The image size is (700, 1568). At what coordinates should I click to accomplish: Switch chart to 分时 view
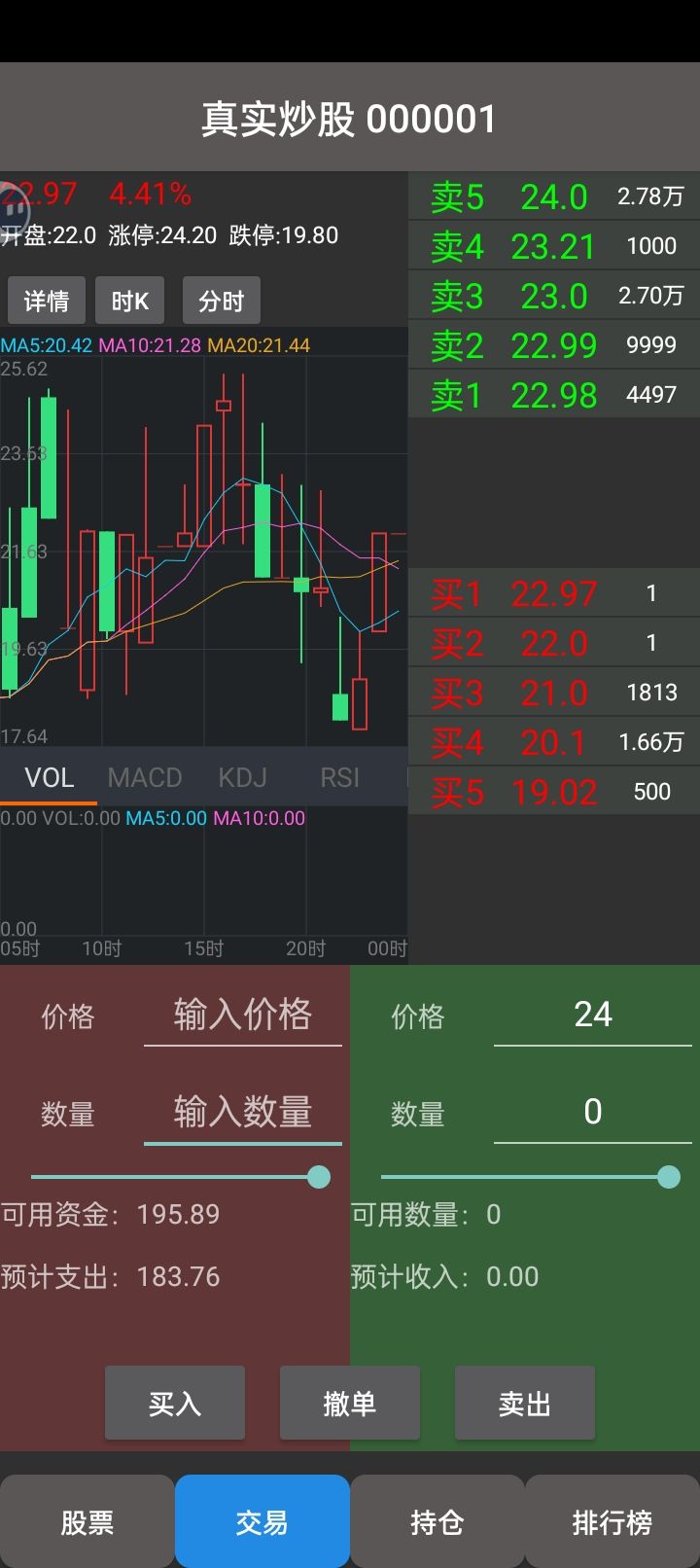click(222, 301)
